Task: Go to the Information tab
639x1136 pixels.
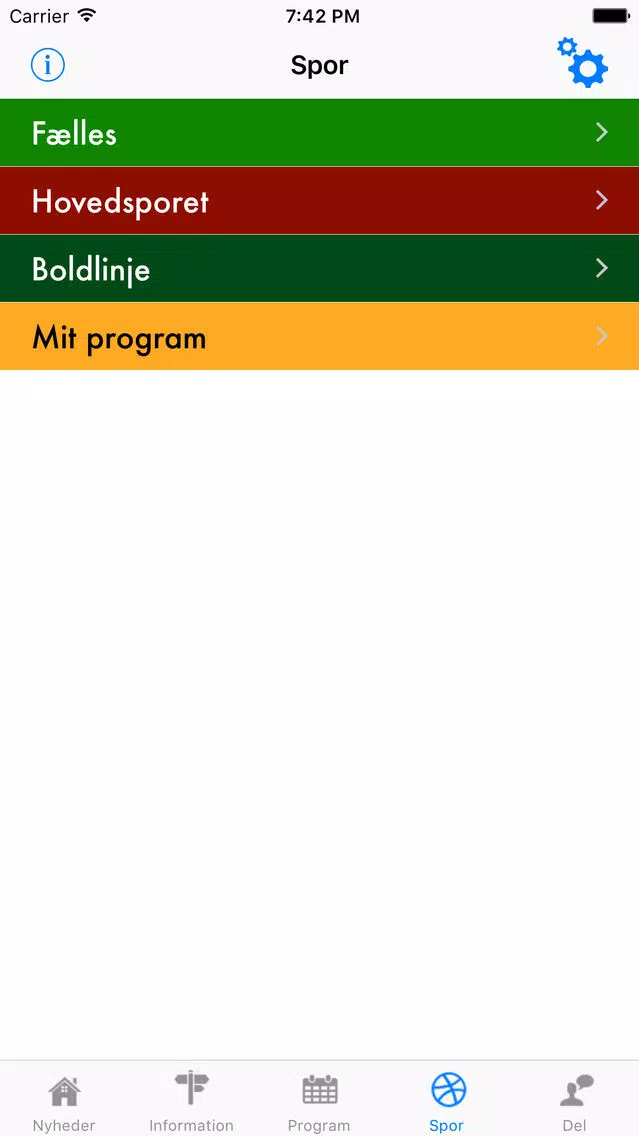Action: (x=191, y=1100)
